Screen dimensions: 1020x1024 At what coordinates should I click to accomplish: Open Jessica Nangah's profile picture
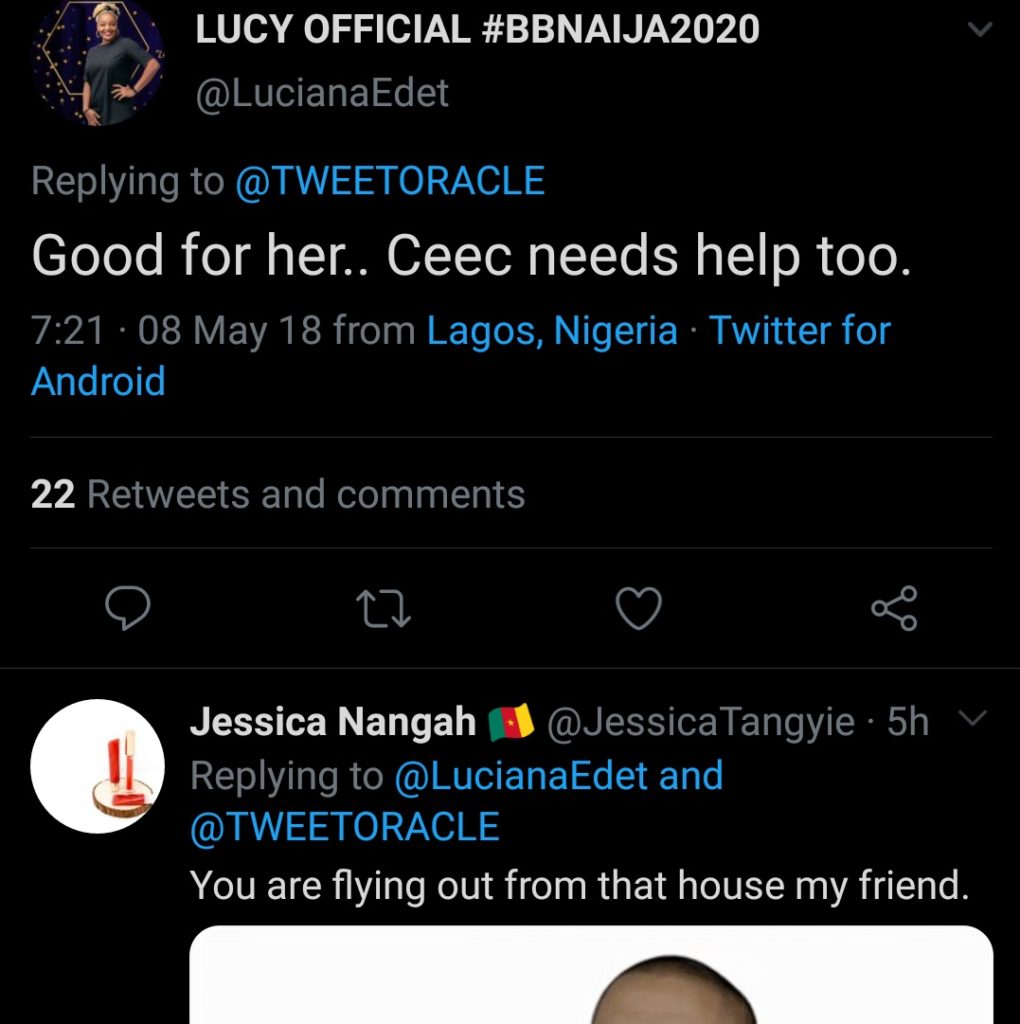97,766
